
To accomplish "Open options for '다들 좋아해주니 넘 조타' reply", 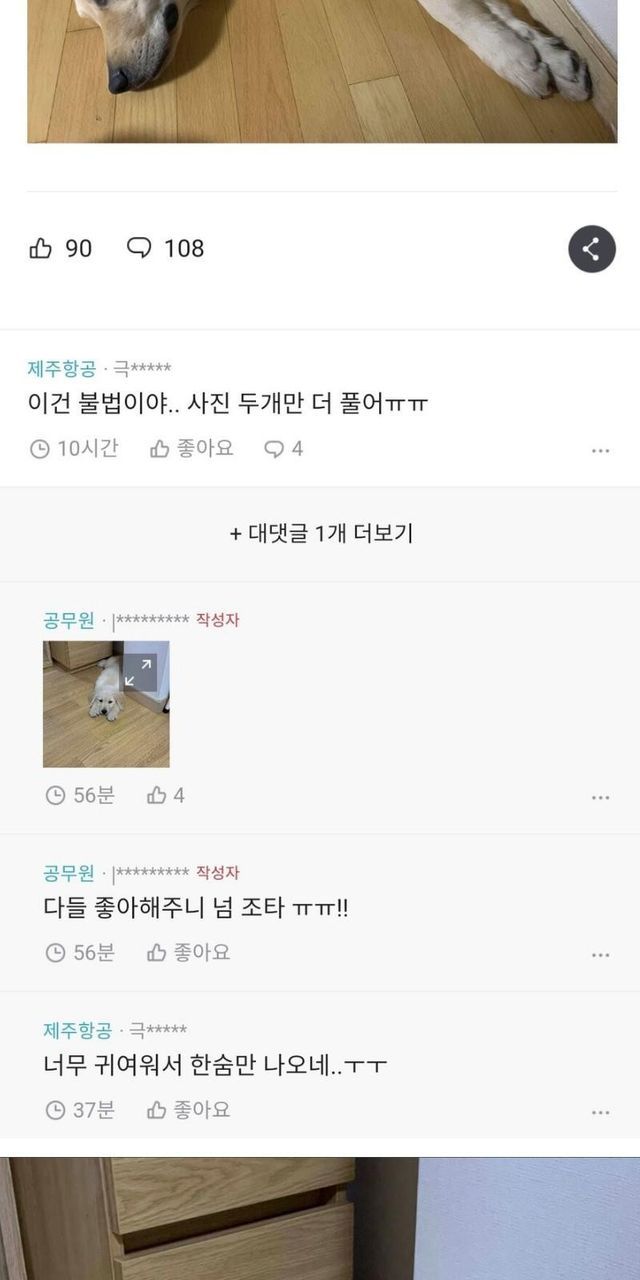I will pyautogui.click(x=600, y=955).
